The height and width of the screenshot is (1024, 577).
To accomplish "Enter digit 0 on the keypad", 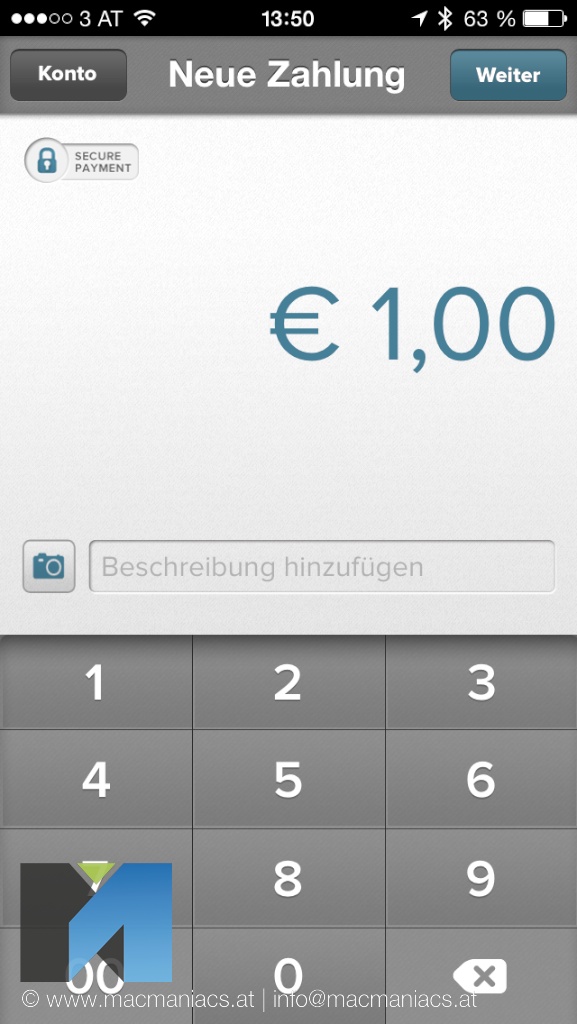I will tap(288, 976).
